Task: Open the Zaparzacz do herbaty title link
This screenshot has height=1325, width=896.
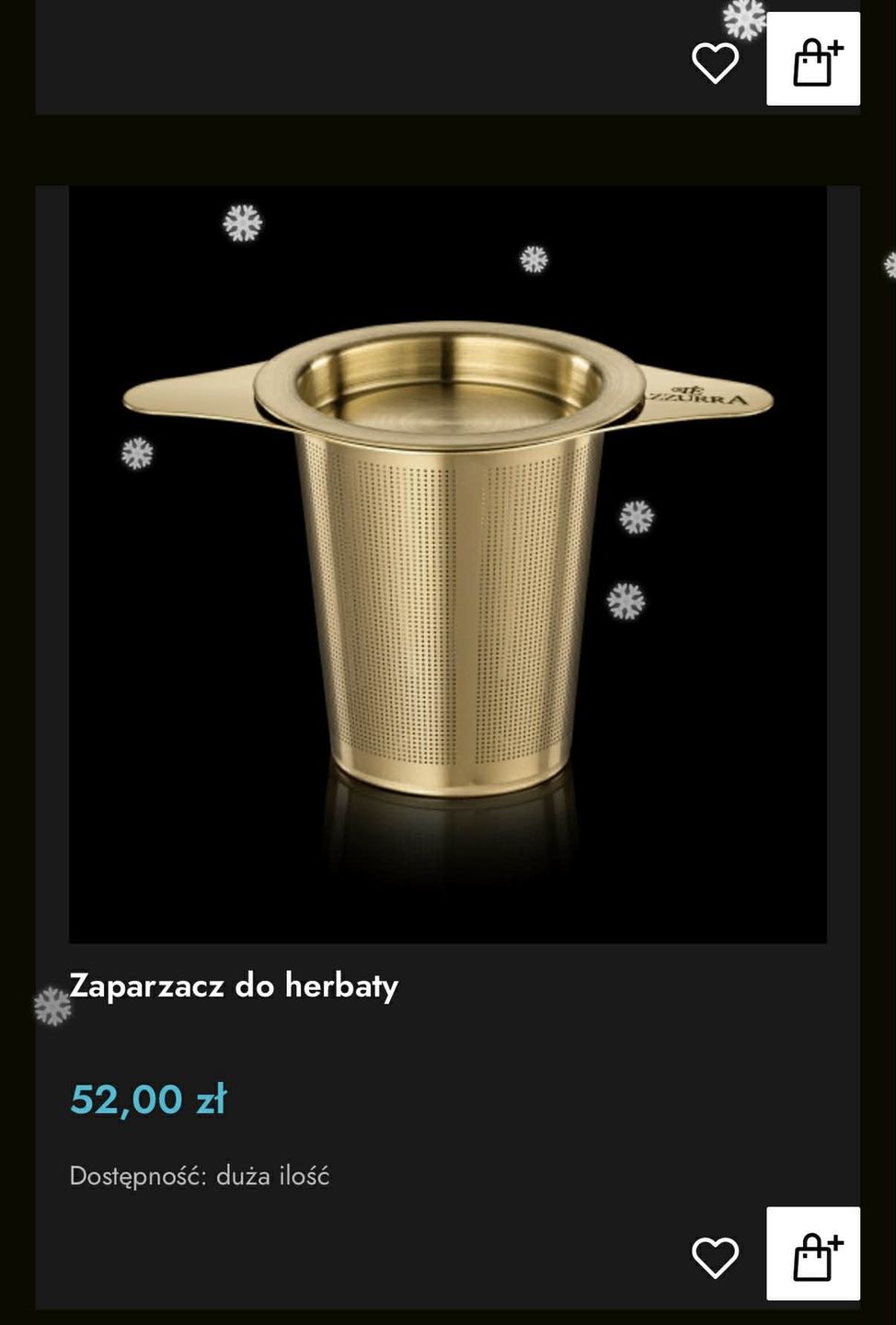Action: [x=234, y=985]
